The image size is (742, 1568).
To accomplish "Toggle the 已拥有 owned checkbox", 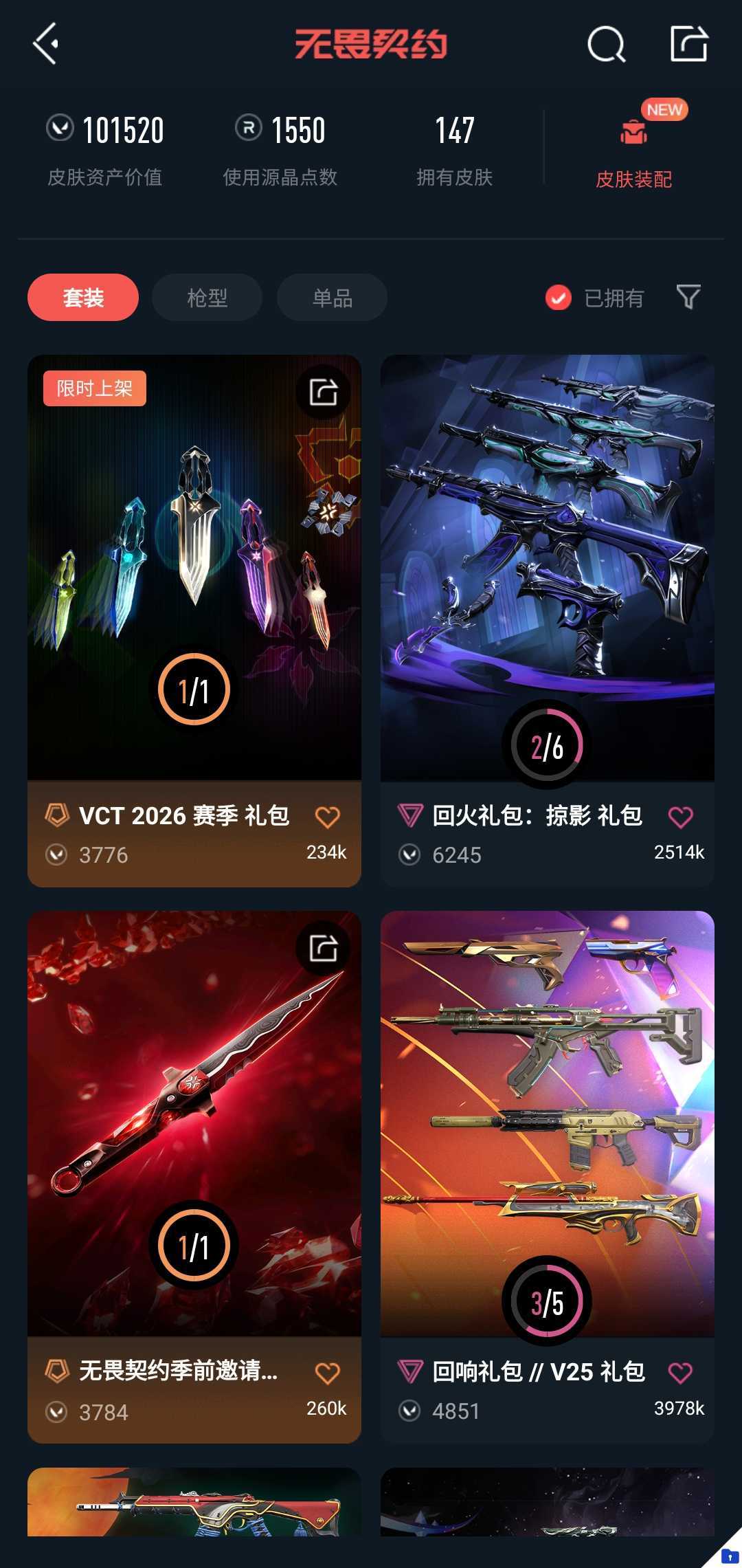I will click(x=559, y=298).
